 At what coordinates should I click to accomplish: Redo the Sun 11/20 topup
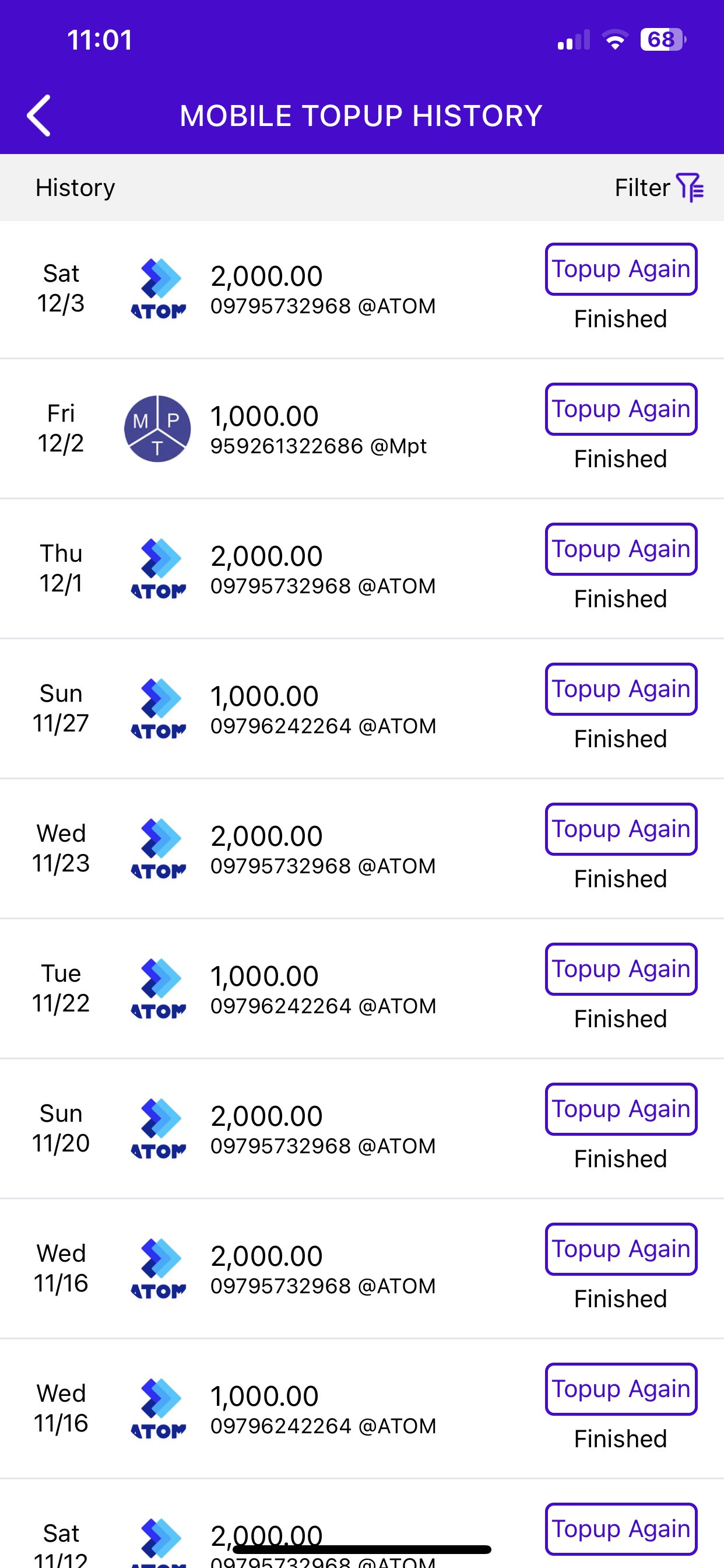[x=621, y=1109]
